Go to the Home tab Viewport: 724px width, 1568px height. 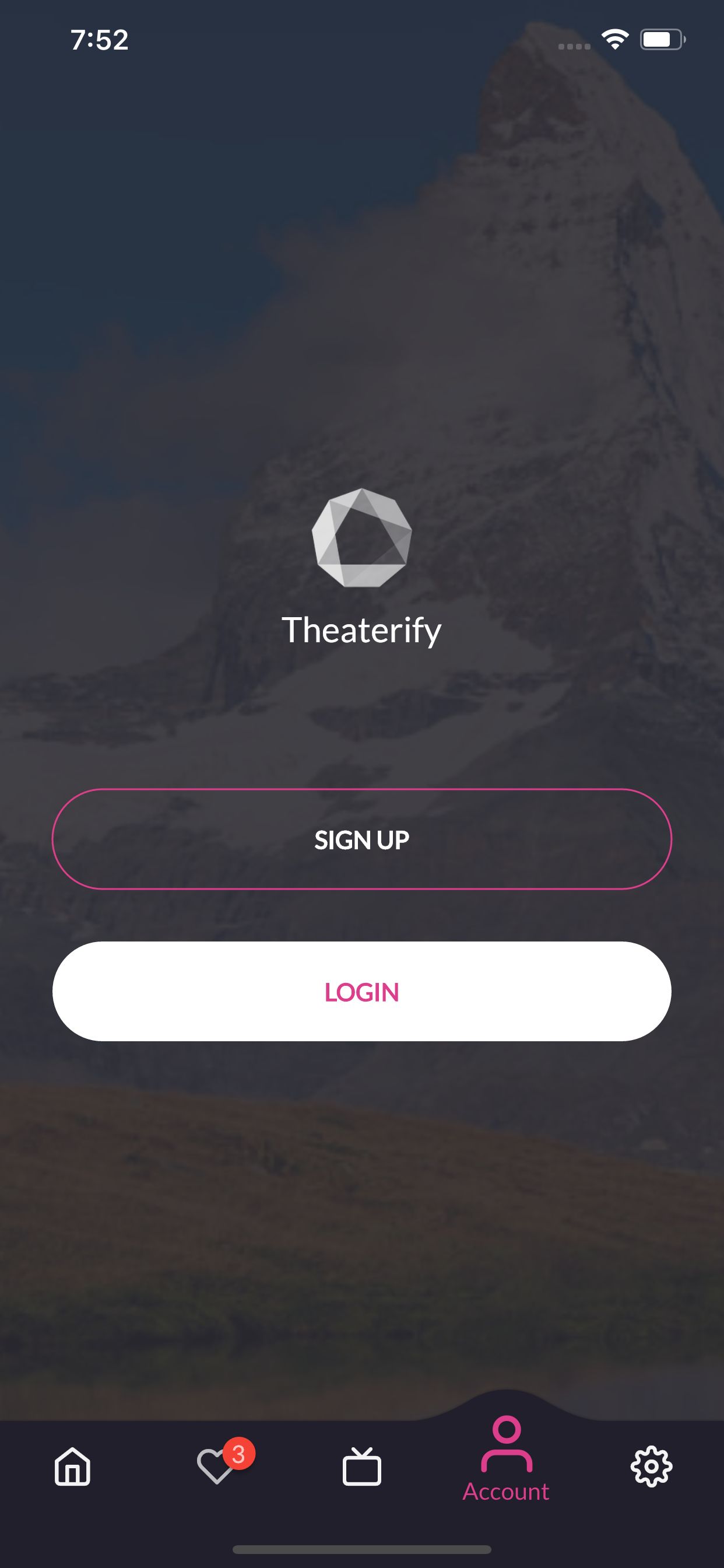(x=72, y=1467)
